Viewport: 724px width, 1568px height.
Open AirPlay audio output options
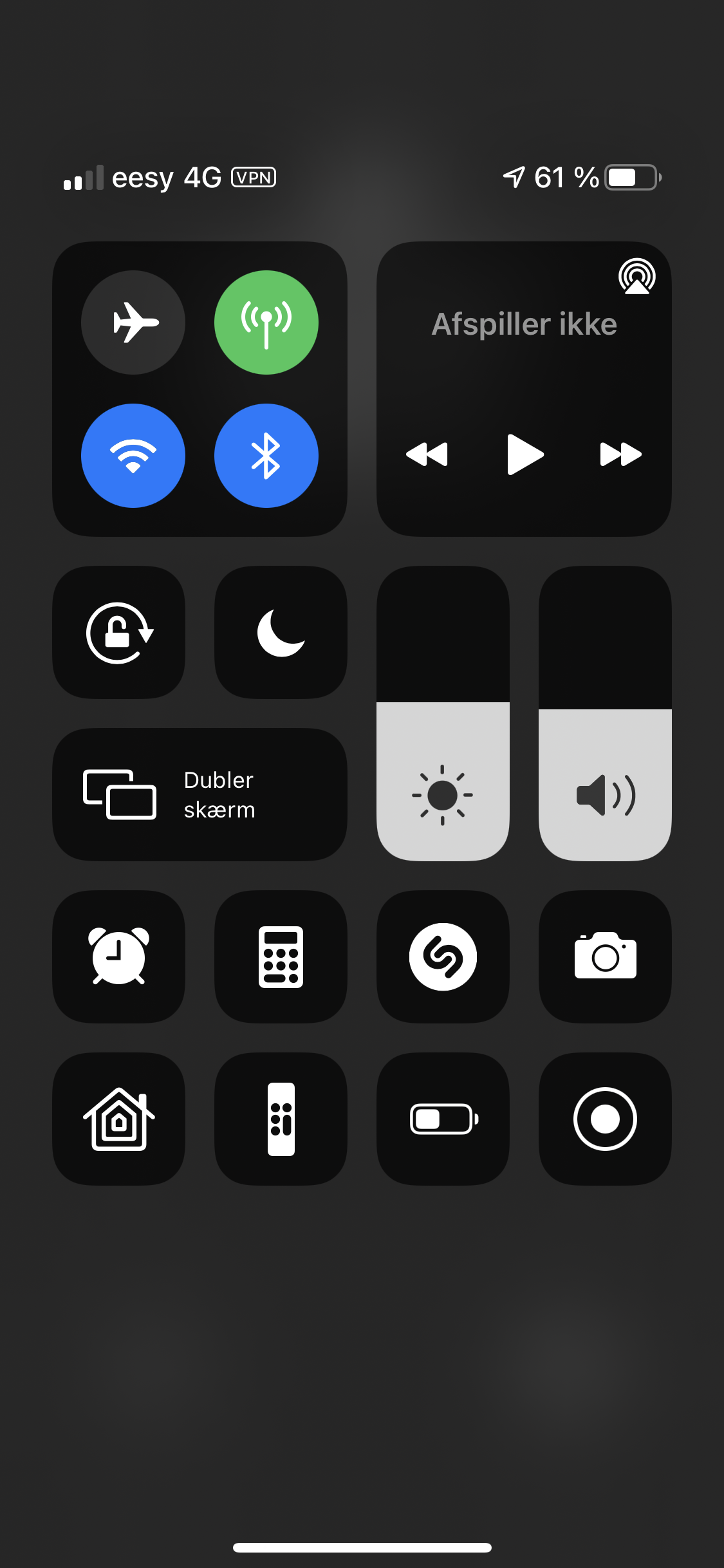[x=636, y=276]
